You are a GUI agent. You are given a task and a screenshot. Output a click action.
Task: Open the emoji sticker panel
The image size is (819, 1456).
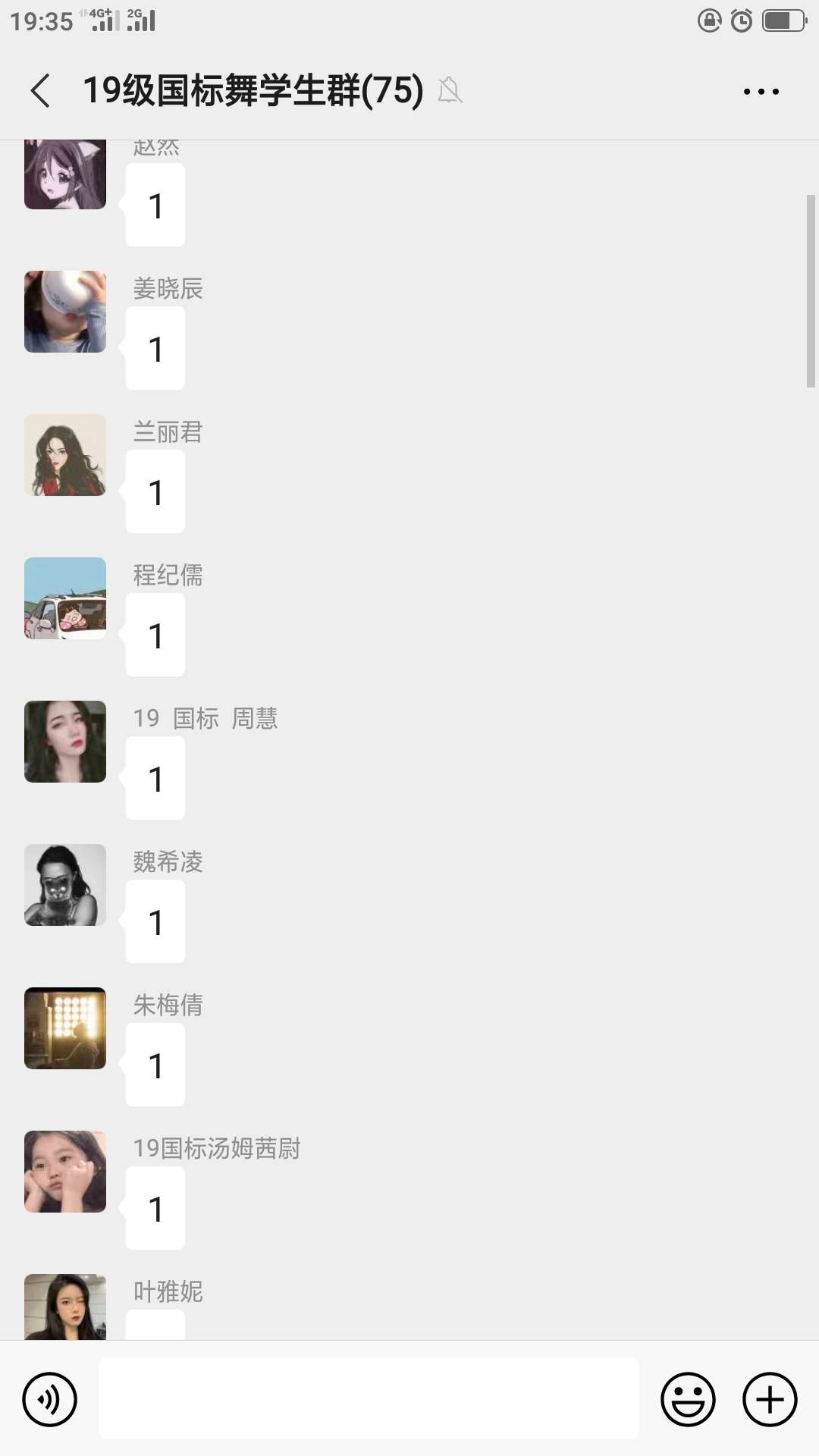(688, 1399)
